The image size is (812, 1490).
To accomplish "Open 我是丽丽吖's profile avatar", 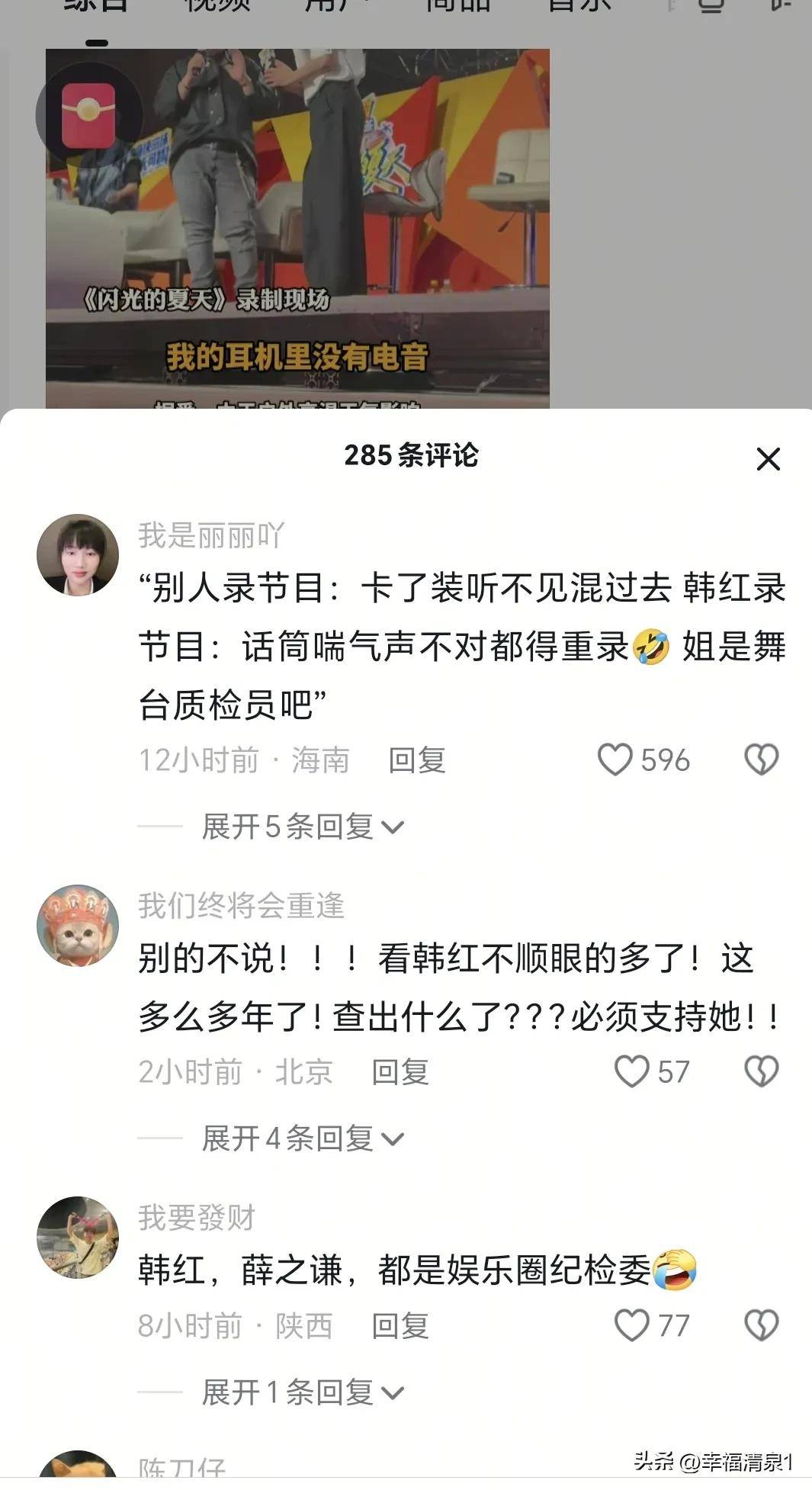I will click(x=78, y=555).
